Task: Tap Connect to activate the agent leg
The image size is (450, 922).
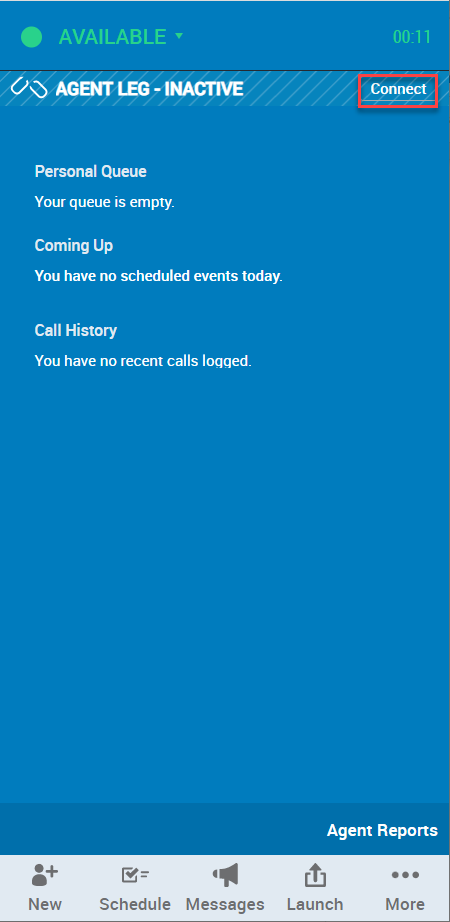Action: [398, 89]
